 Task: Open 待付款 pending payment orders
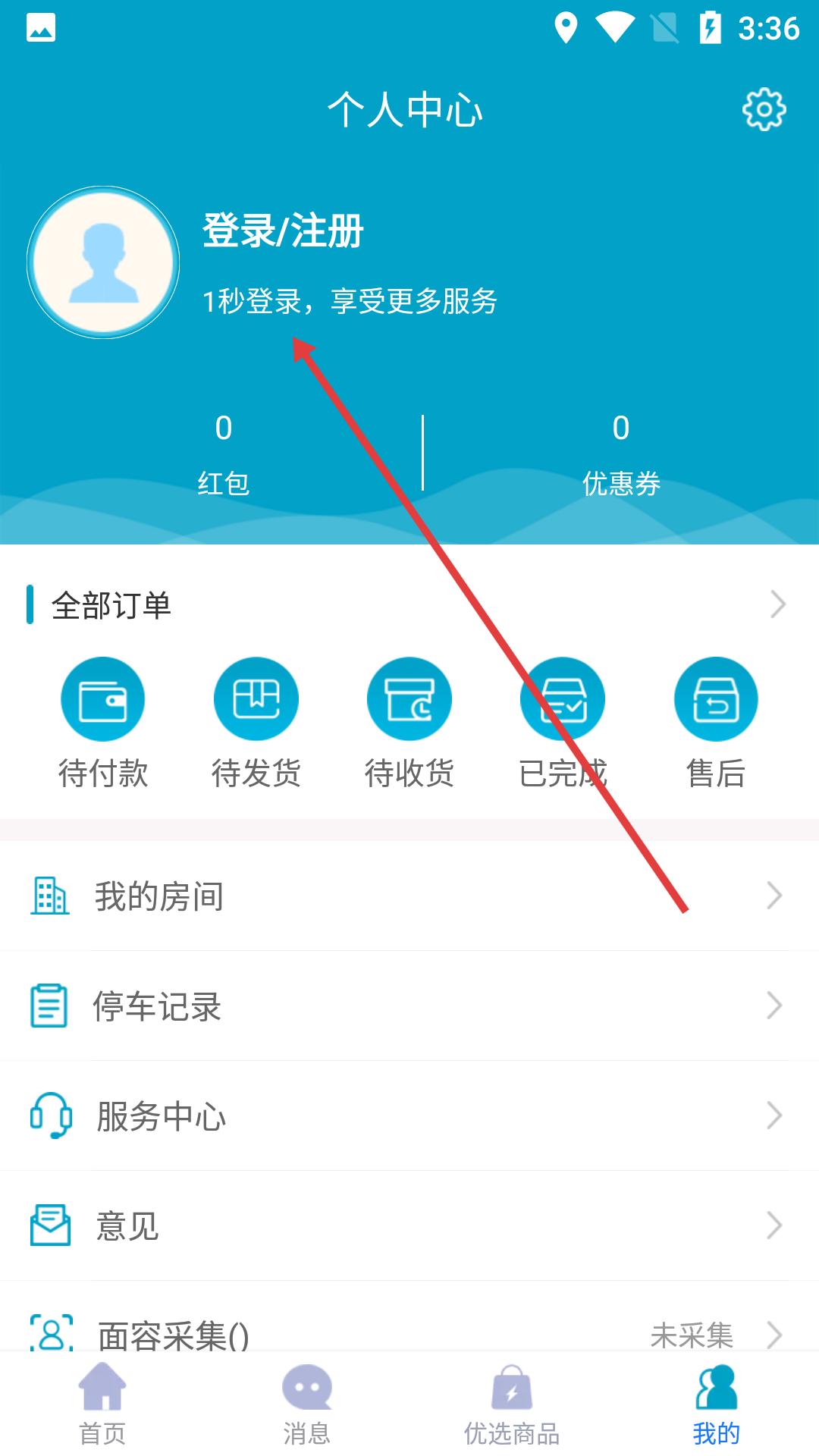(103, 722)
